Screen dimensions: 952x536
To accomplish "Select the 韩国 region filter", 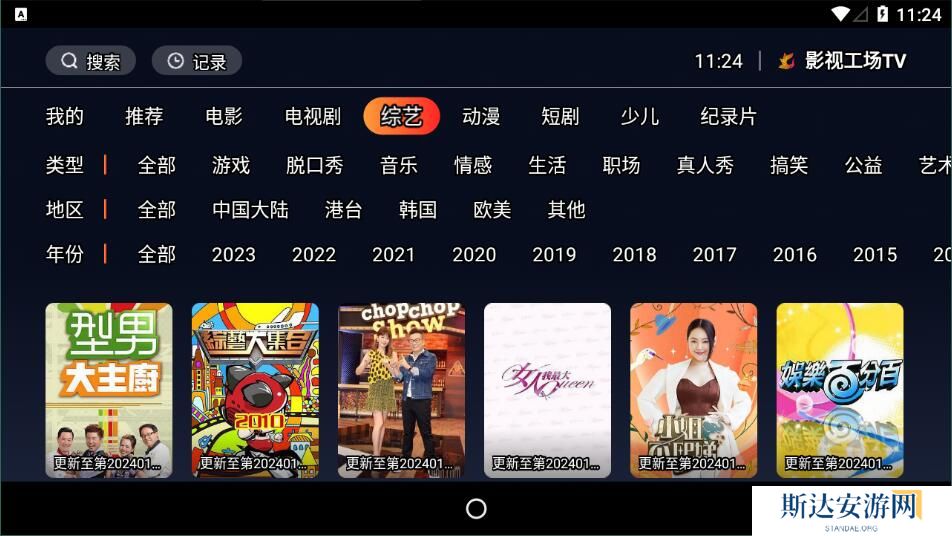I will pos(418,210).
